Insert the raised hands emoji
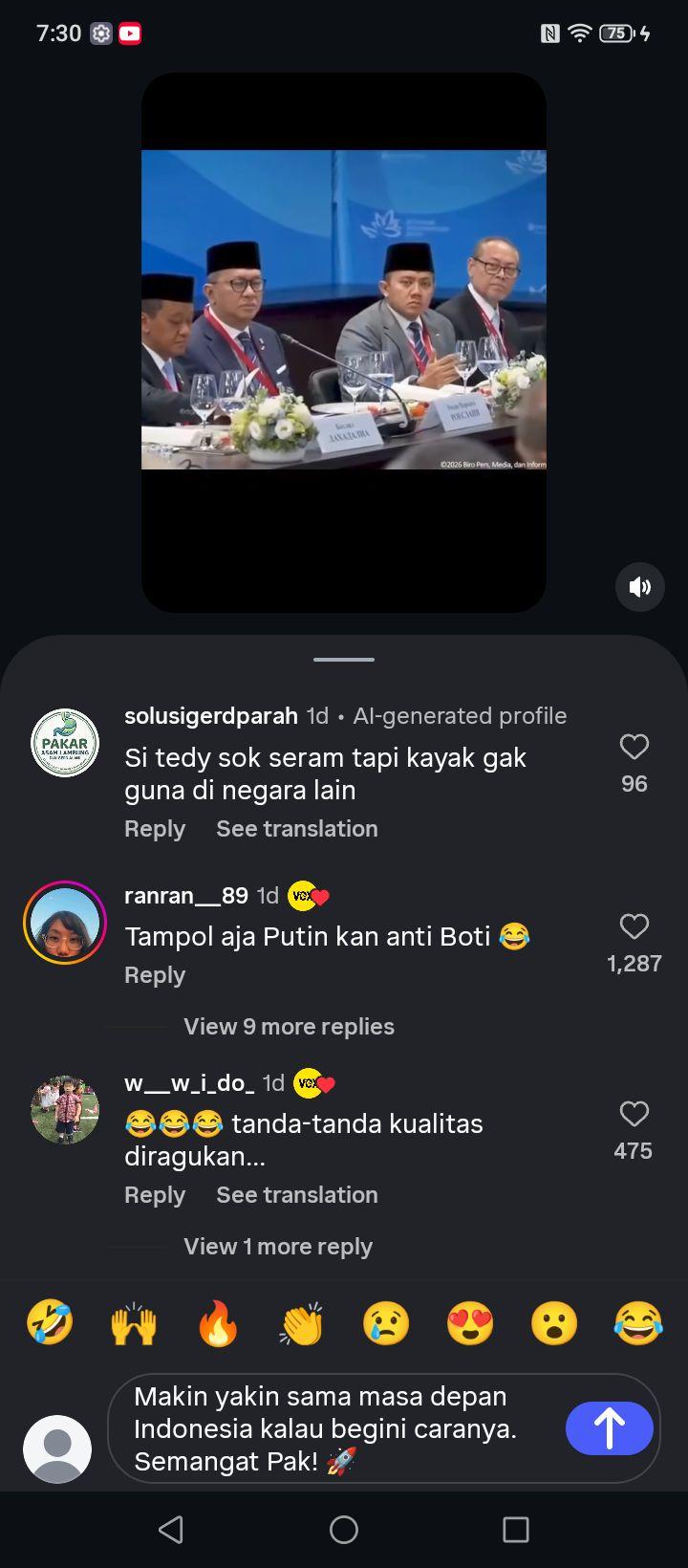 tap(134, 1325)
